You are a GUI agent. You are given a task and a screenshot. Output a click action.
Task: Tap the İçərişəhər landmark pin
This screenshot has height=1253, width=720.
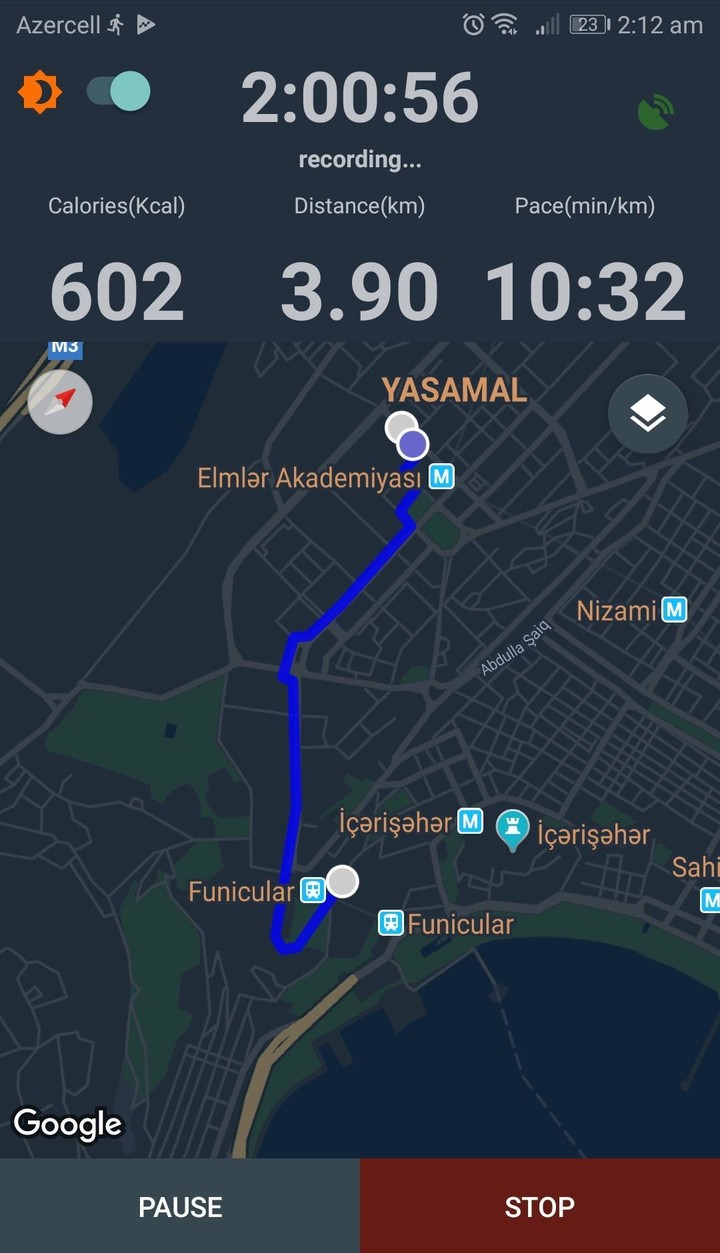[513, 827]
